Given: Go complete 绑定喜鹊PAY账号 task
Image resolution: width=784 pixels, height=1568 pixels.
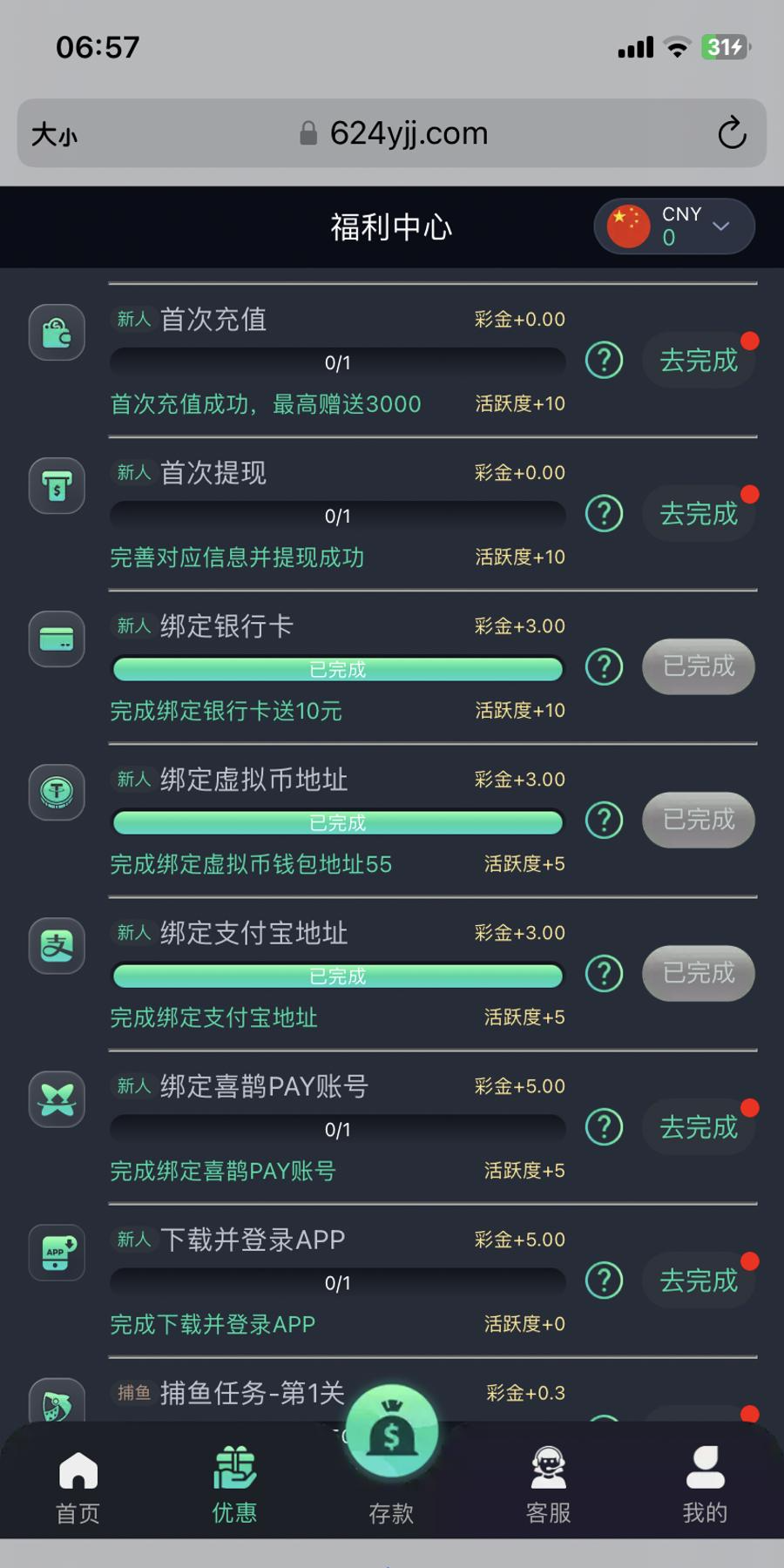Looking at the screenshot, I should [698, 1127].
